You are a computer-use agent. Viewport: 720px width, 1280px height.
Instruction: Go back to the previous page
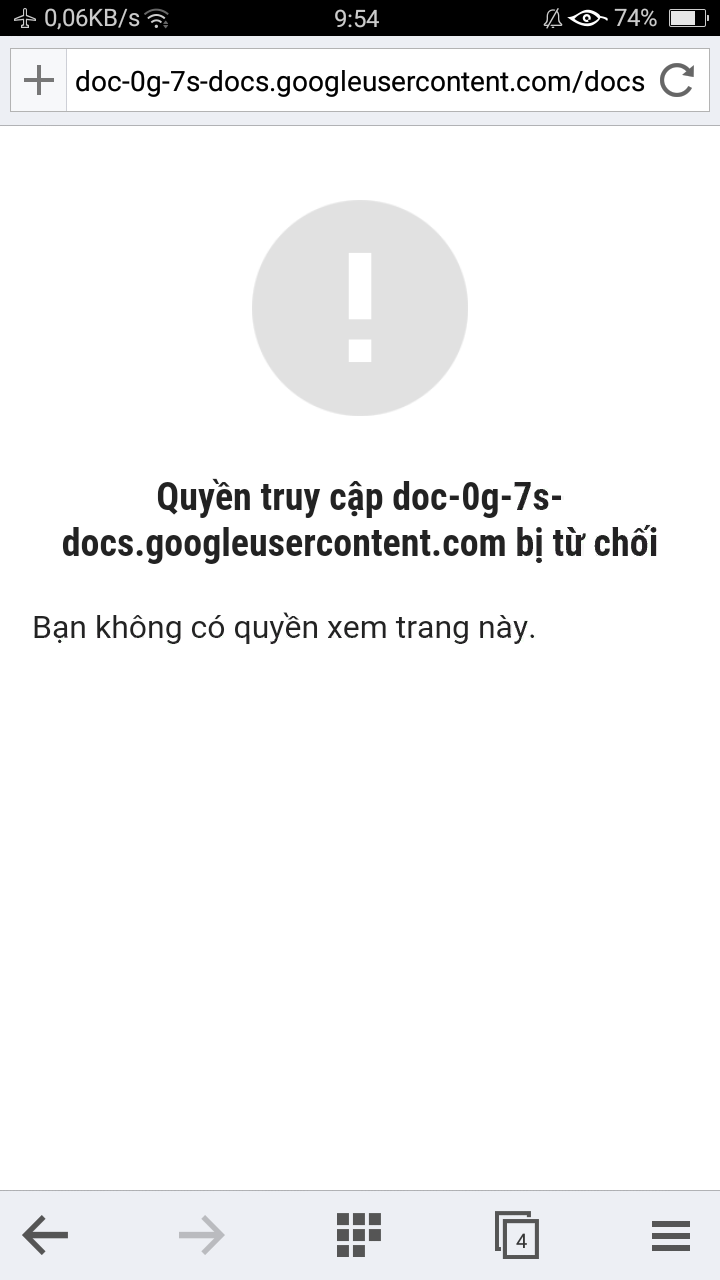45,1236
